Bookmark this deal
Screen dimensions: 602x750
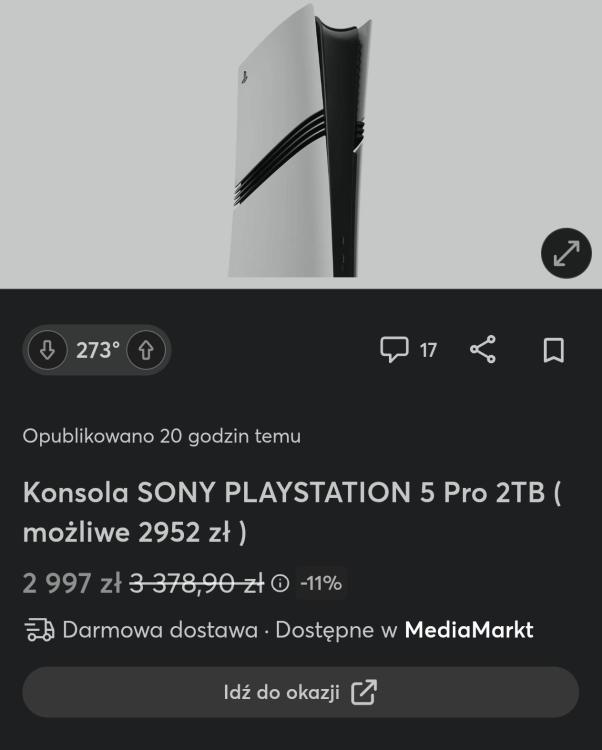coord(553,350)
